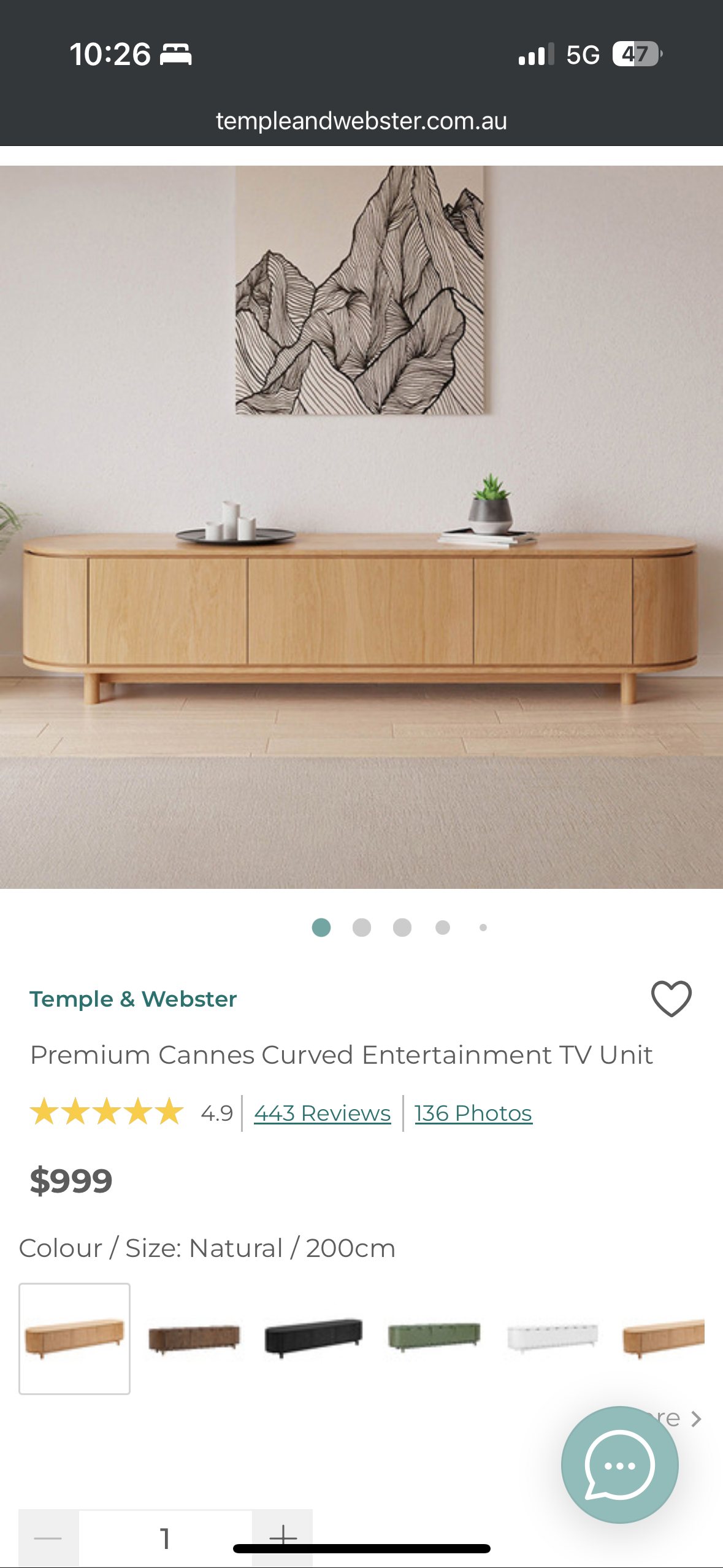Open the Temple & Webster brand link

click(x=133, y=999)
